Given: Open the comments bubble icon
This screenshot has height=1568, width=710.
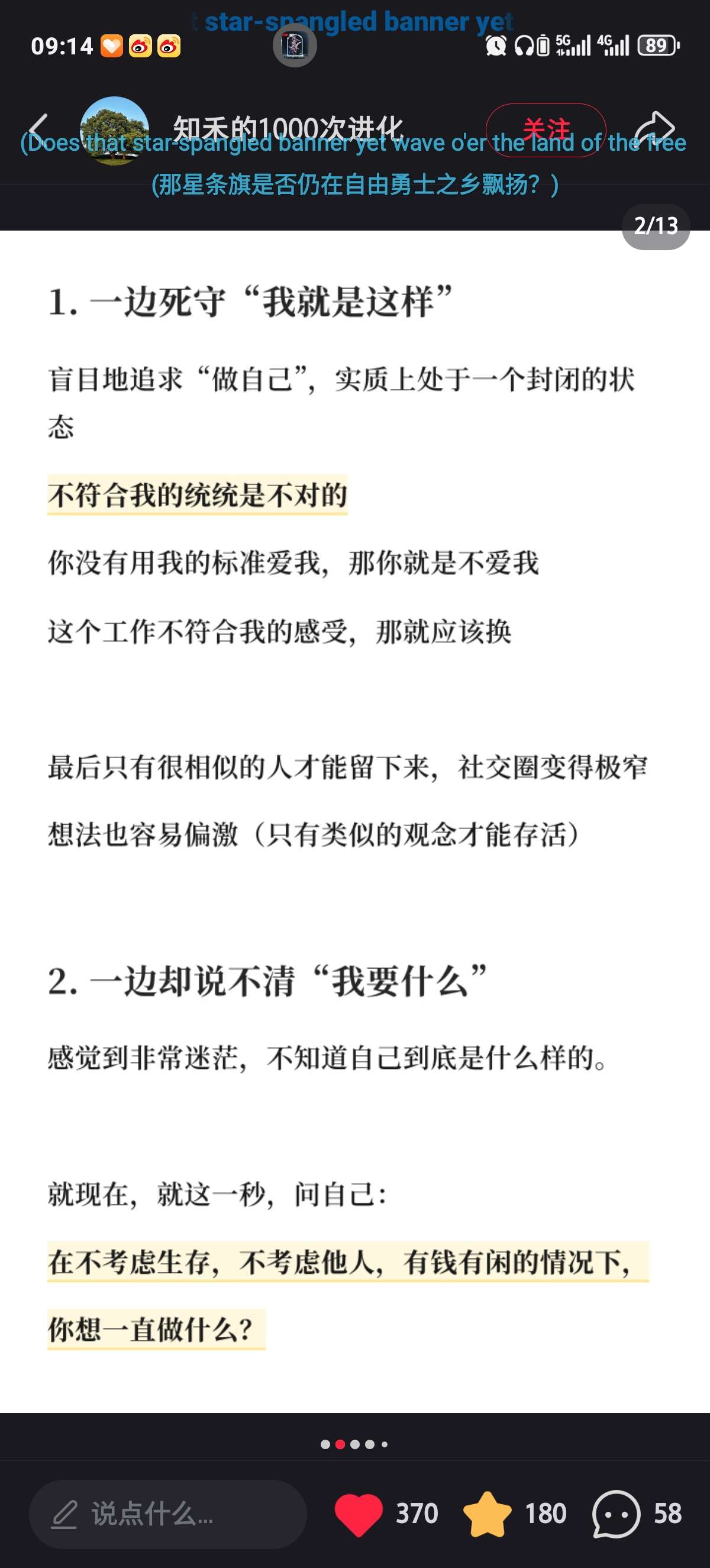Looking at the screenshot, I should (x=615, y=1514).
